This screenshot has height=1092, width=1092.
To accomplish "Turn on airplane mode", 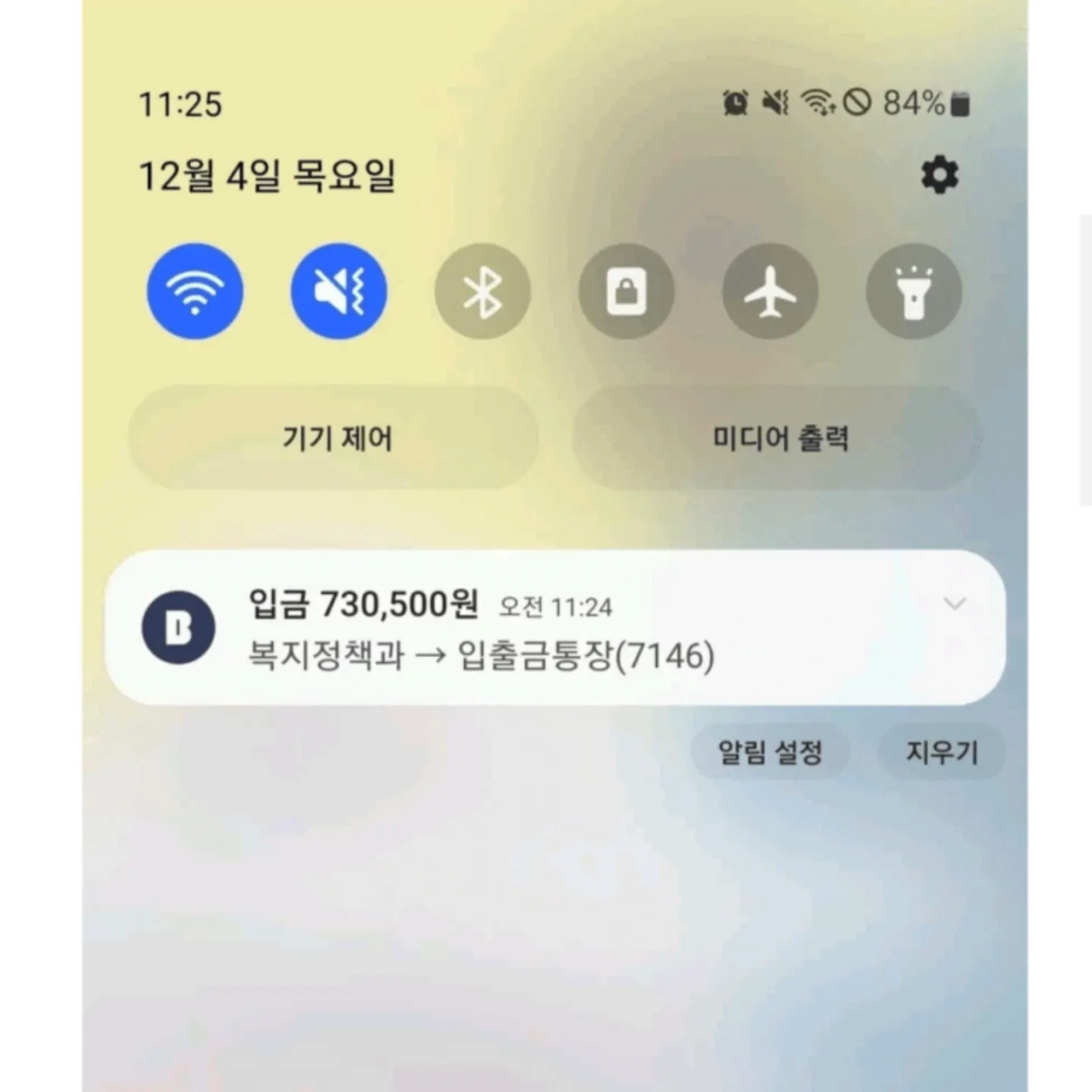I will [x=770, y=292].
